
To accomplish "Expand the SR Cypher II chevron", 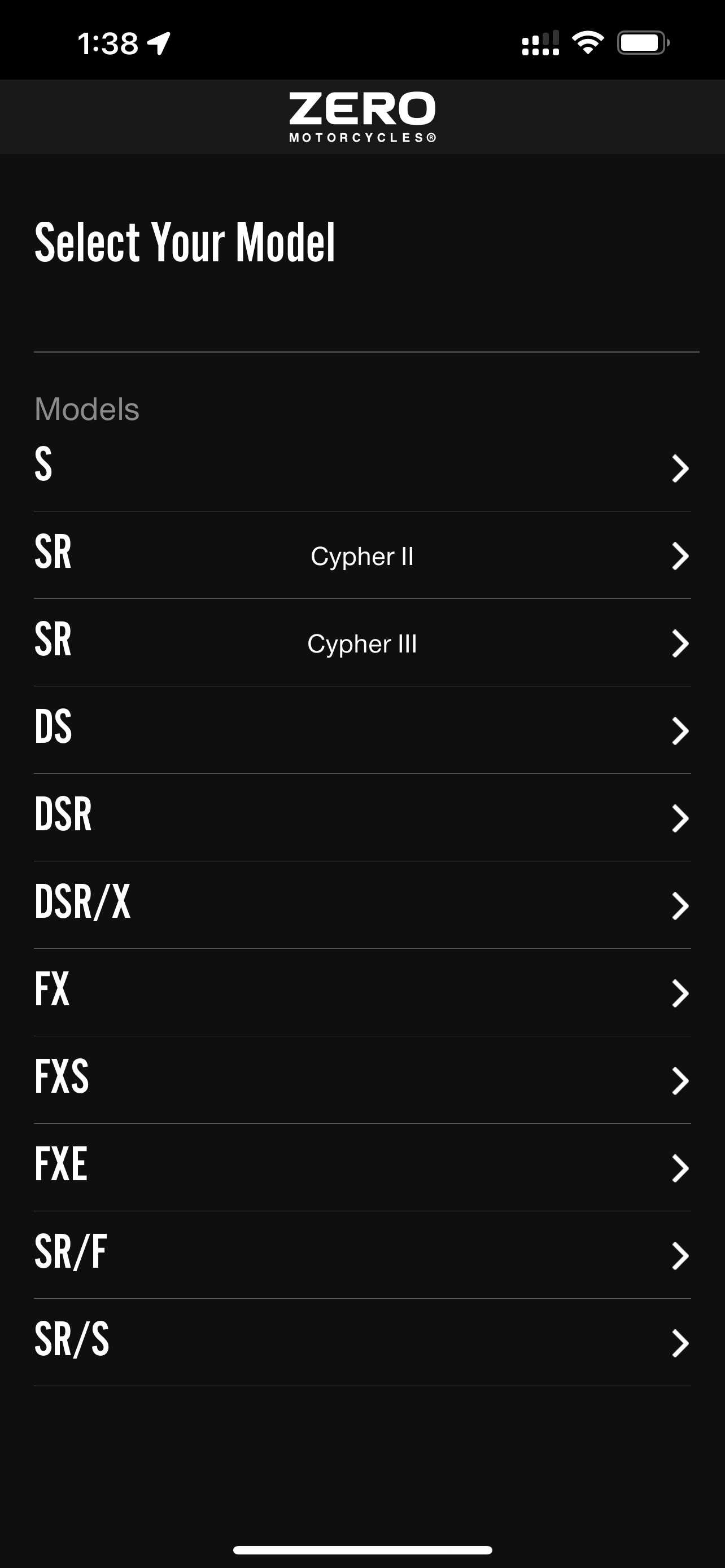I will 680,556.
